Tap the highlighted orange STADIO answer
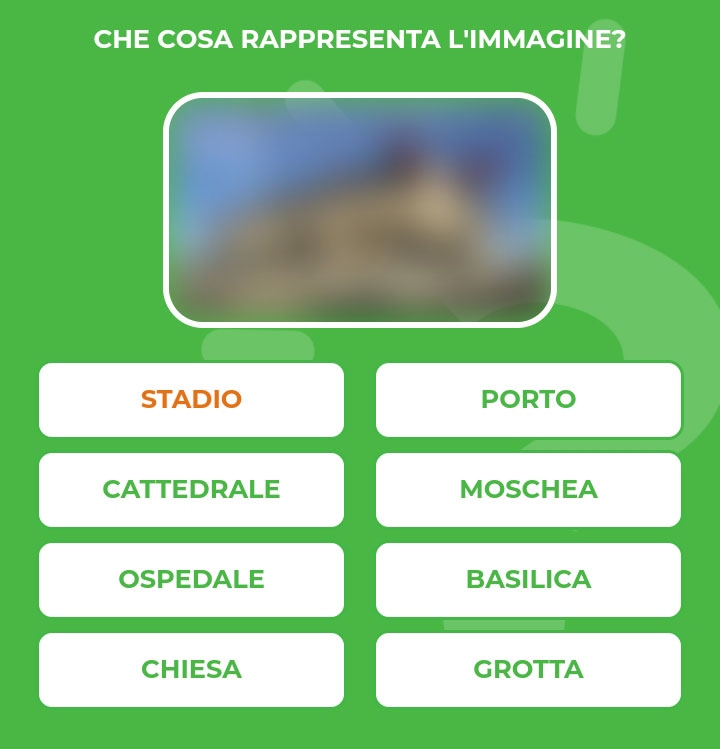Viewport: 720px width, 749px height. coord(191,399)
